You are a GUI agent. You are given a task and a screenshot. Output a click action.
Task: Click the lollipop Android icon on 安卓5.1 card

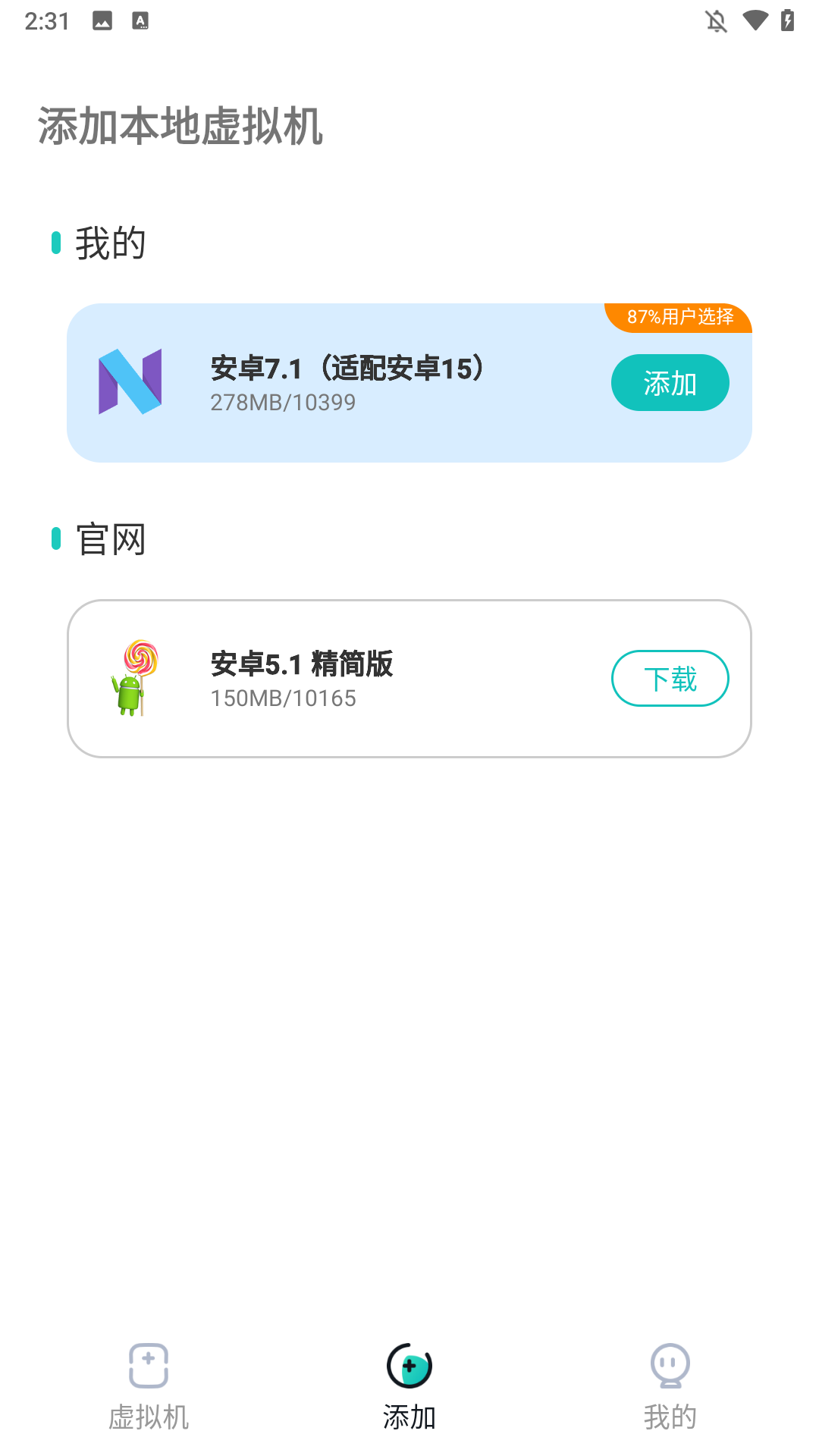coord(133,679)
